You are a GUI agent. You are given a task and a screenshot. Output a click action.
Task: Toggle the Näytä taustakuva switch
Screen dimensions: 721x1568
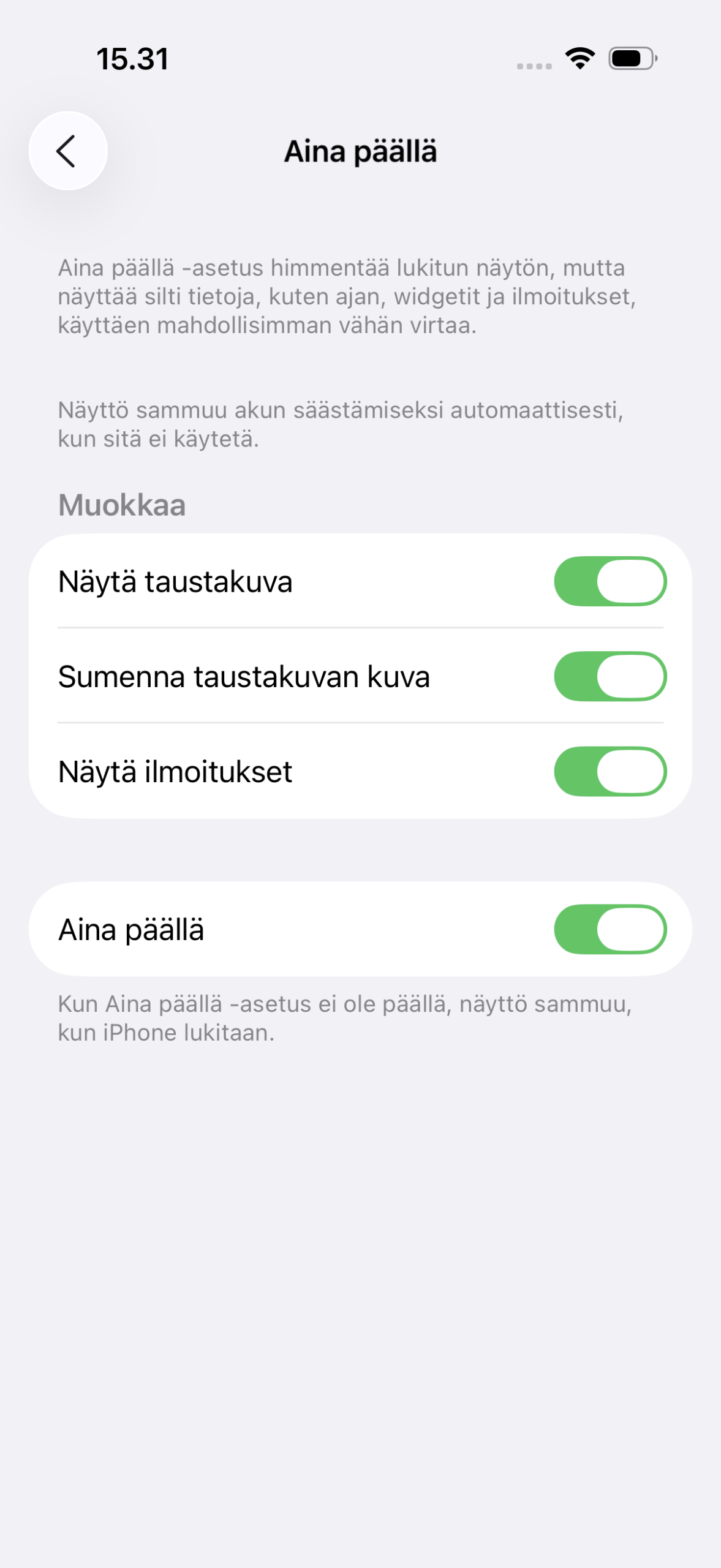click(x=610, y=581)
